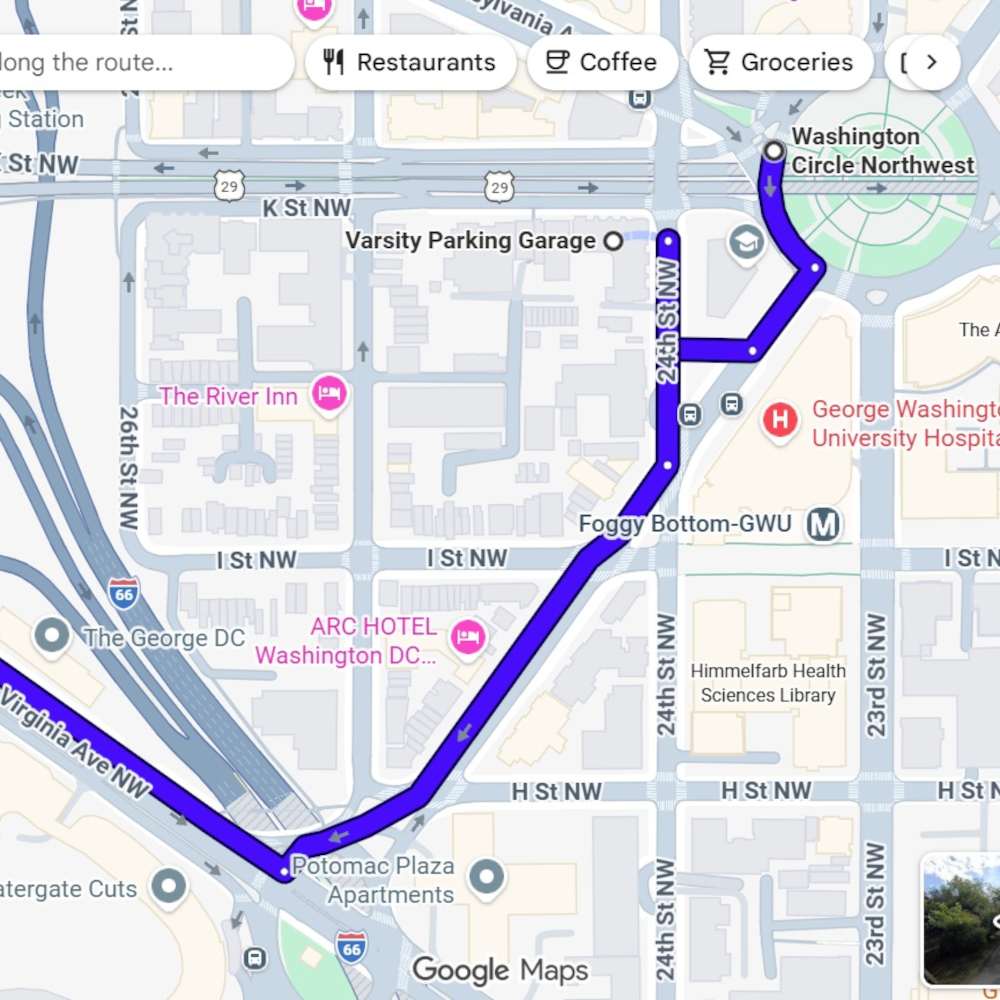1000x1000 pixels.
Task: Tap the Foggy Bottom-GWU metro station icon
Action: click(x=824, y=524)
